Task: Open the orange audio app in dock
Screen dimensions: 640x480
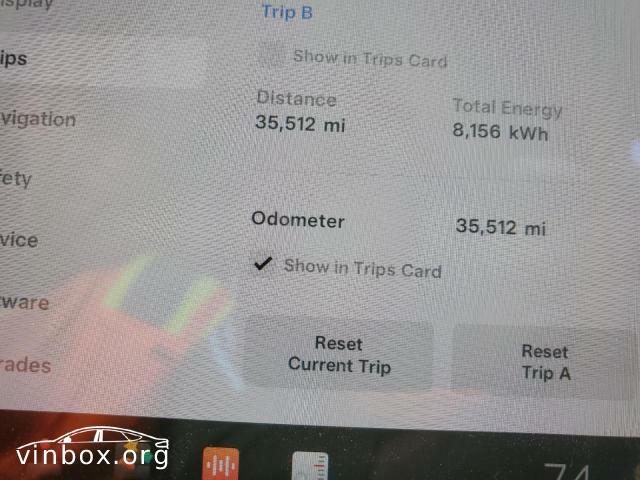Action: click(x=221, y=465)
